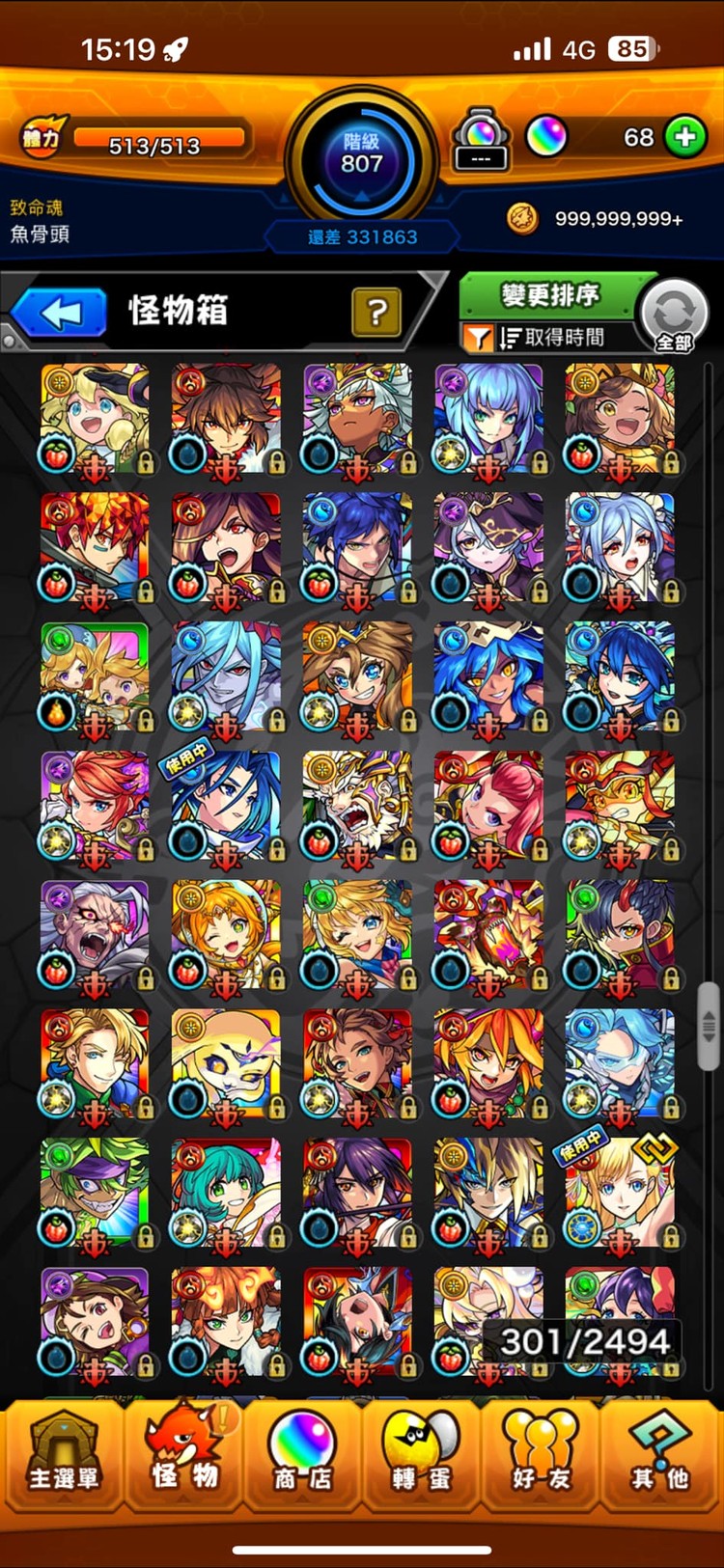
Task: Go back with the blue arrow
Action: click(60, 314)
